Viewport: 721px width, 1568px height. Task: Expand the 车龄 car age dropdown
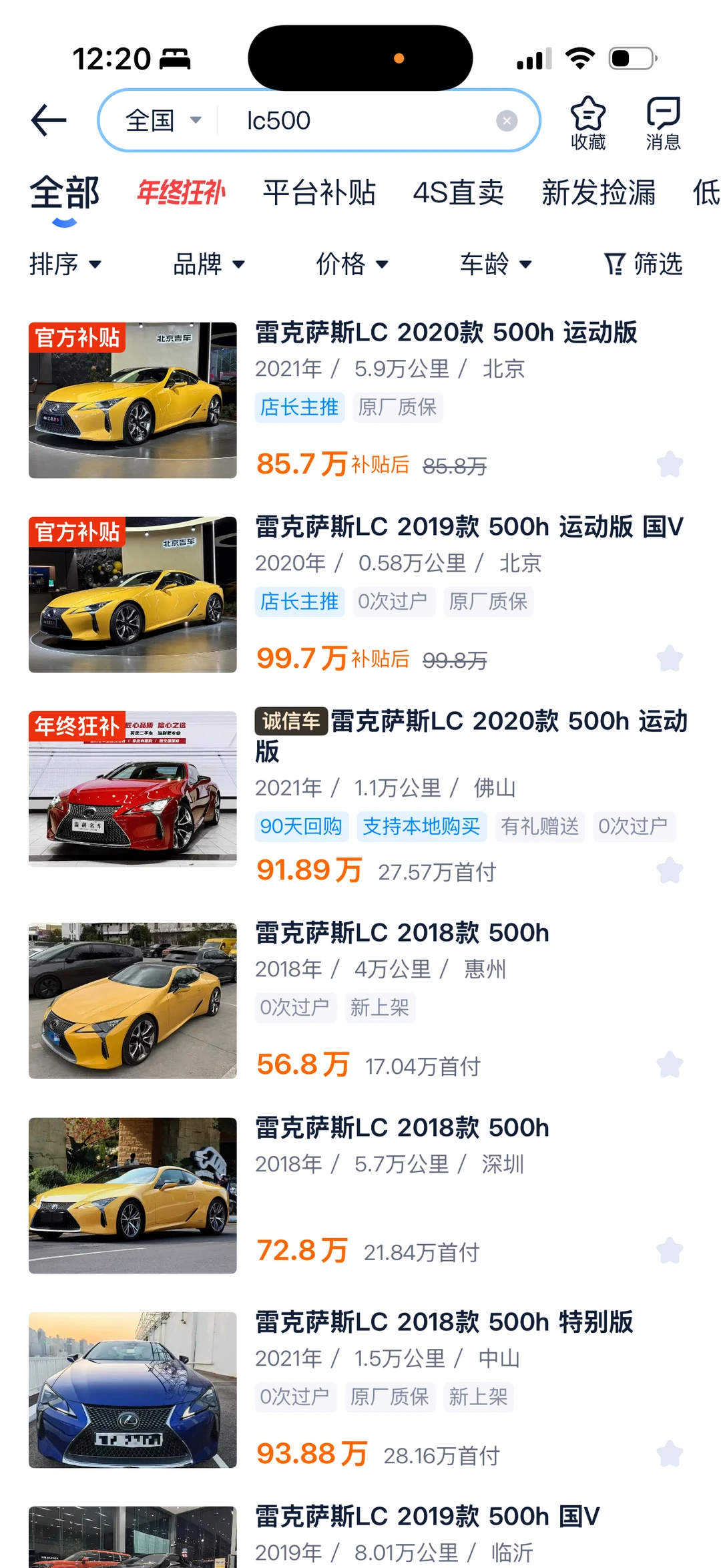(495, 264)
